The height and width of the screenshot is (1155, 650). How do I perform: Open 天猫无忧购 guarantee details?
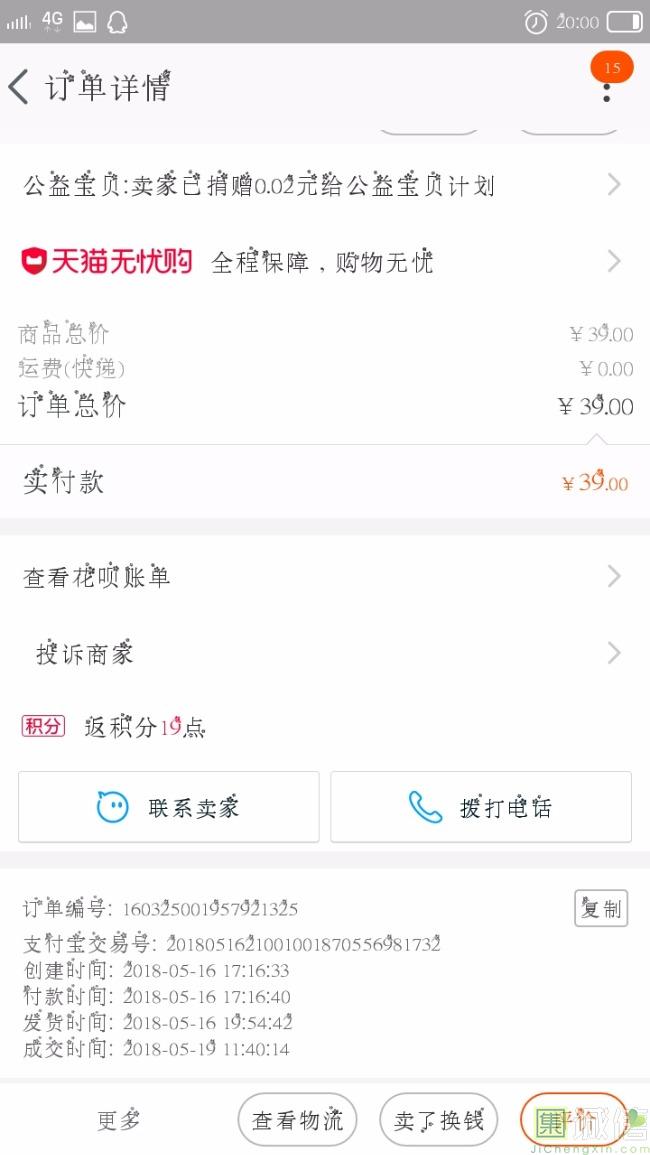(325, 261)
